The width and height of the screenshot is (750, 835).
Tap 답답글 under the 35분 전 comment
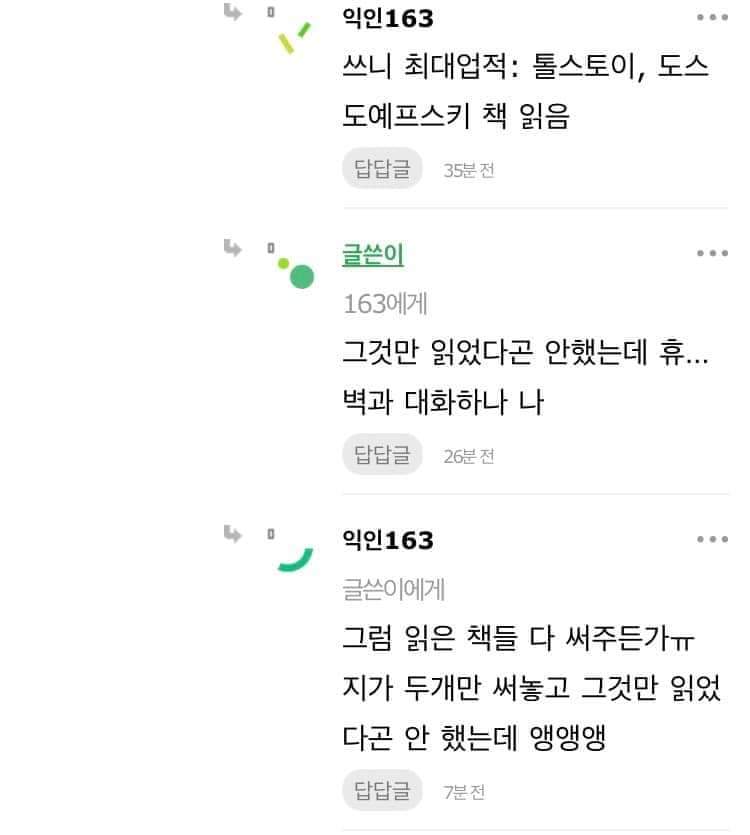(x=382, y=169)
